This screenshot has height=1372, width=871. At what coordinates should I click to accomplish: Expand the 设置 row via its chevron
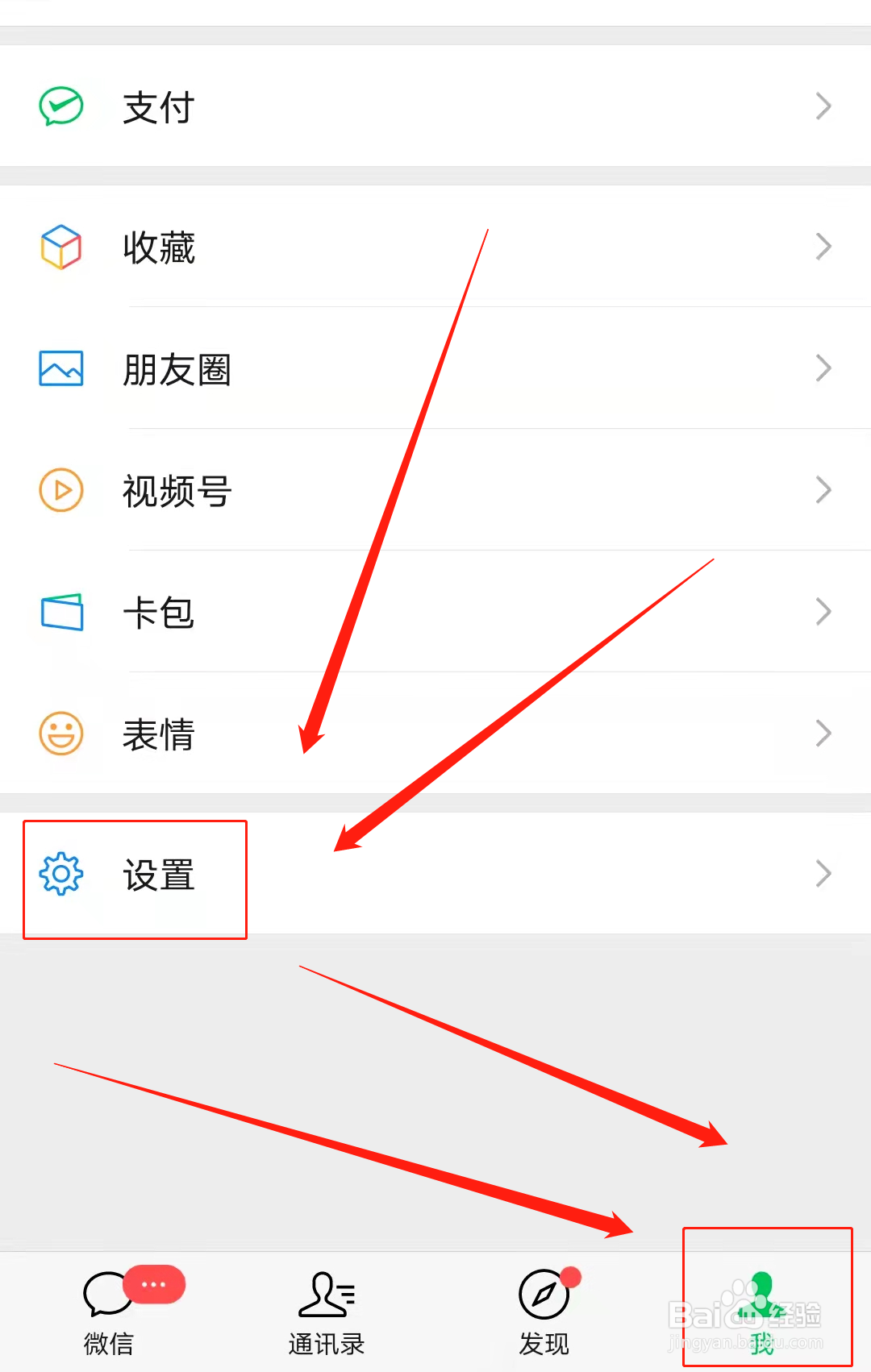[822, 874]
